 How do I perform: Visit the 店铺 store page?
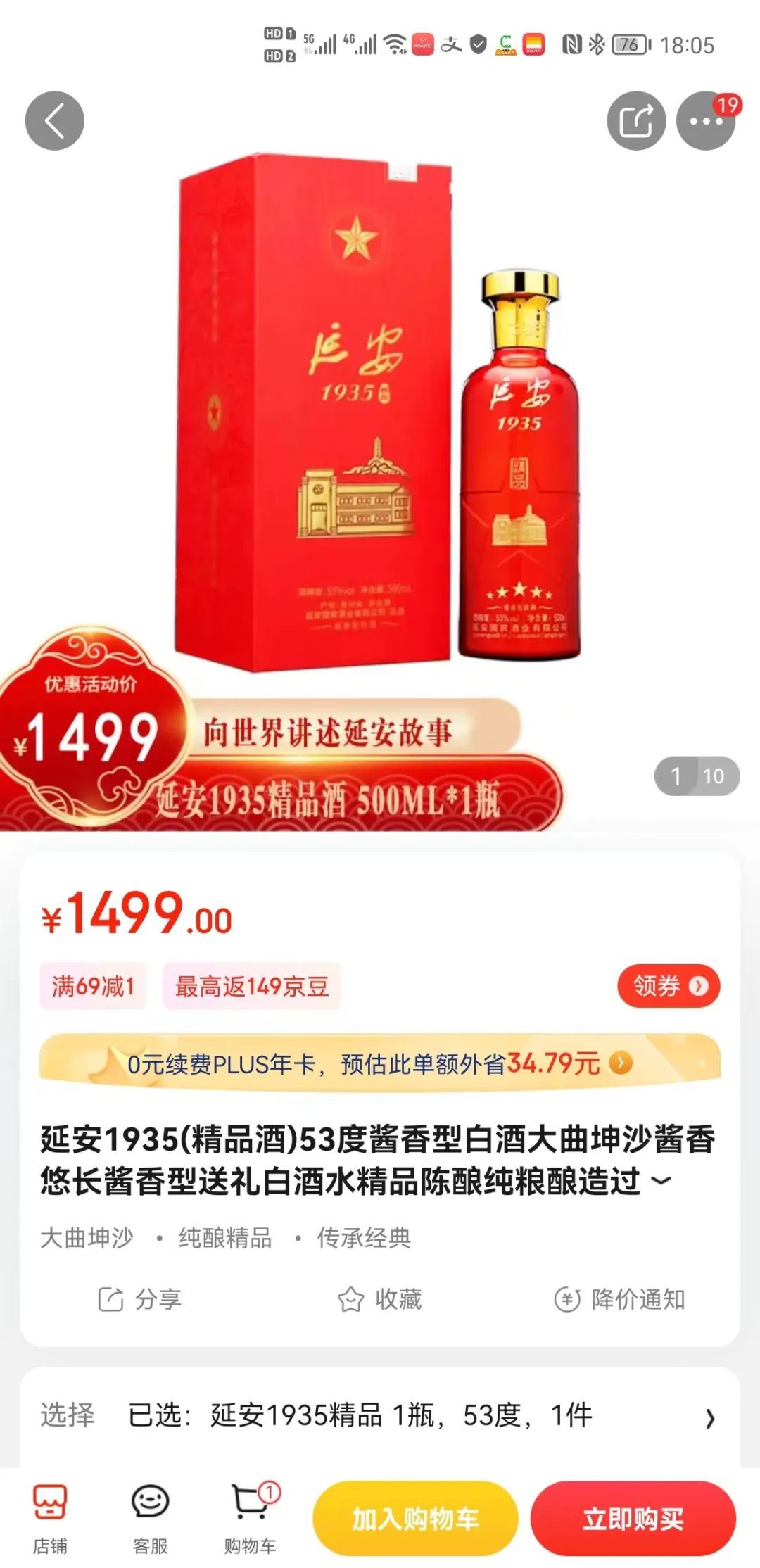pyautogui.click(x=50, y=1517)
